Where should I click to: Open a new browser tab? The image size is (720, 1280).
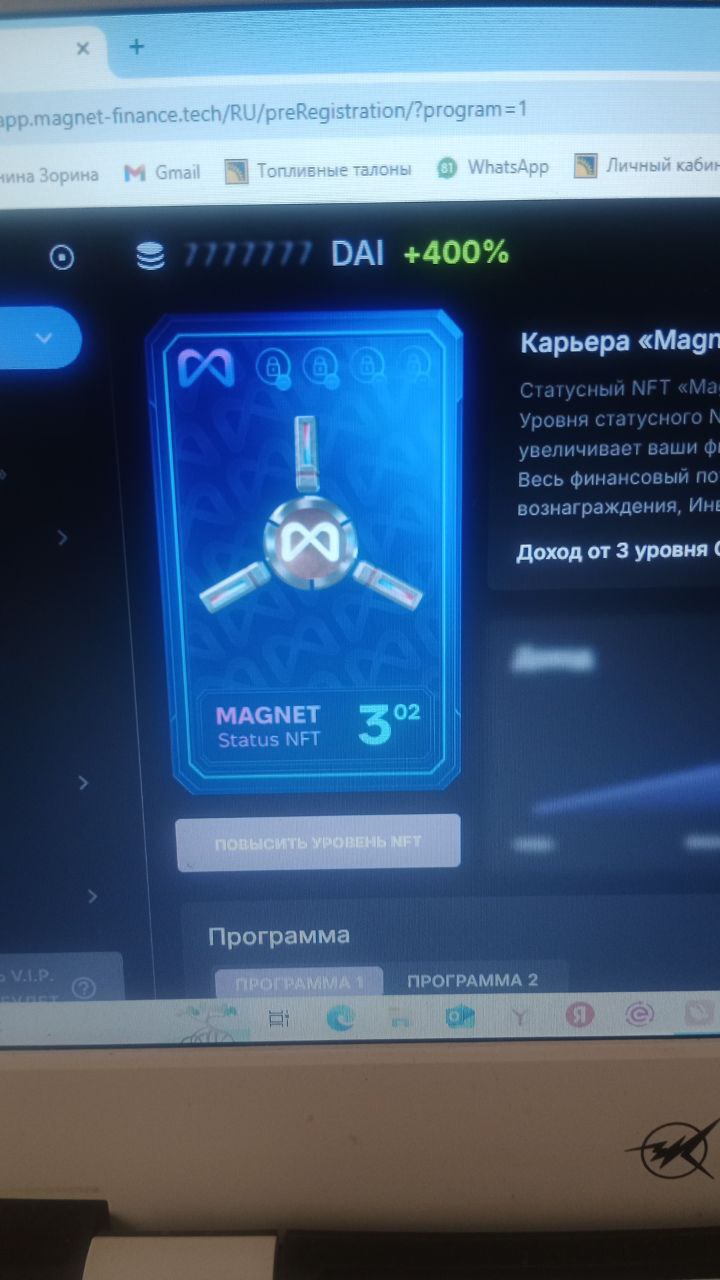137,46
